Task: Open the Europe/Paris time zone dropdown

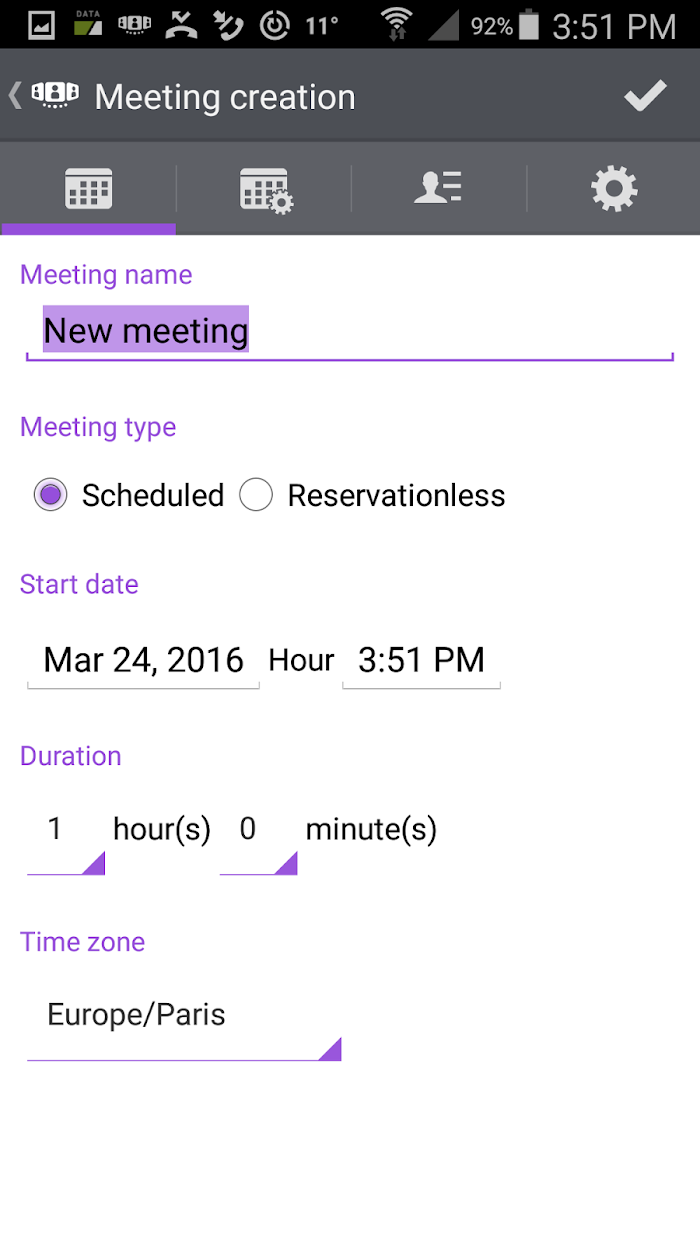Action: [184, 1025]
